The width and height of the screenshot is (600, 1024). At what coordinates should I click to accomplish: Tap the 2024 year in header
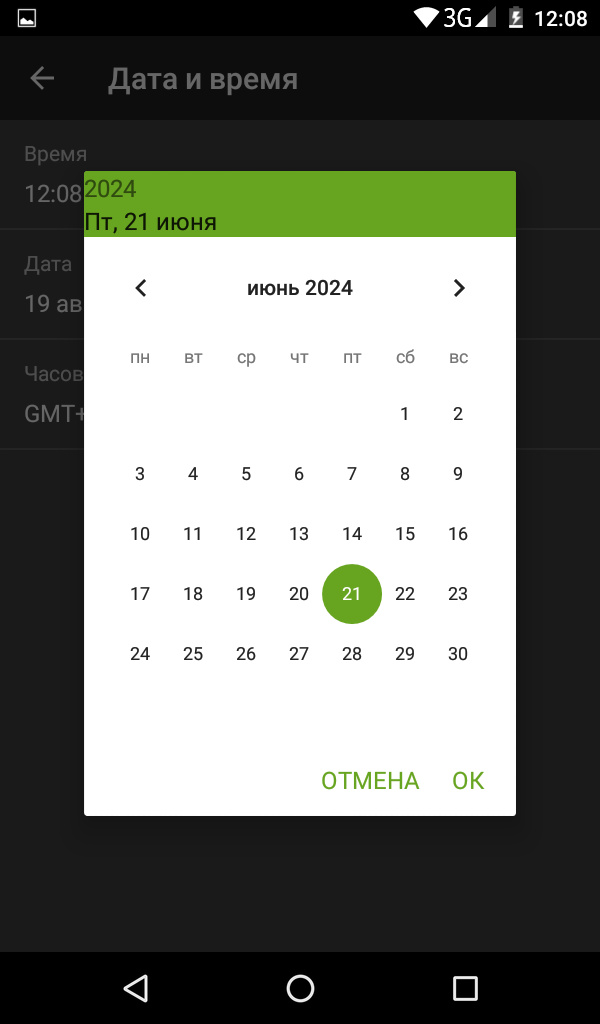tap(110, 189)
